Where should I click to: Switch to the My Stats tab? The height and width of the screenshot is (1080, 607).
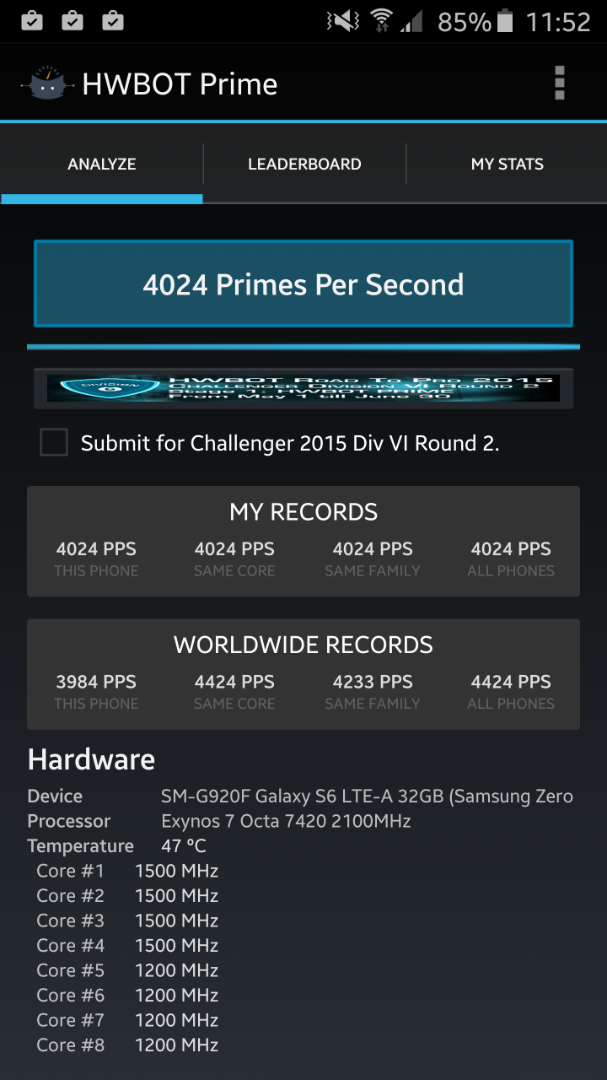pos(507,164)
